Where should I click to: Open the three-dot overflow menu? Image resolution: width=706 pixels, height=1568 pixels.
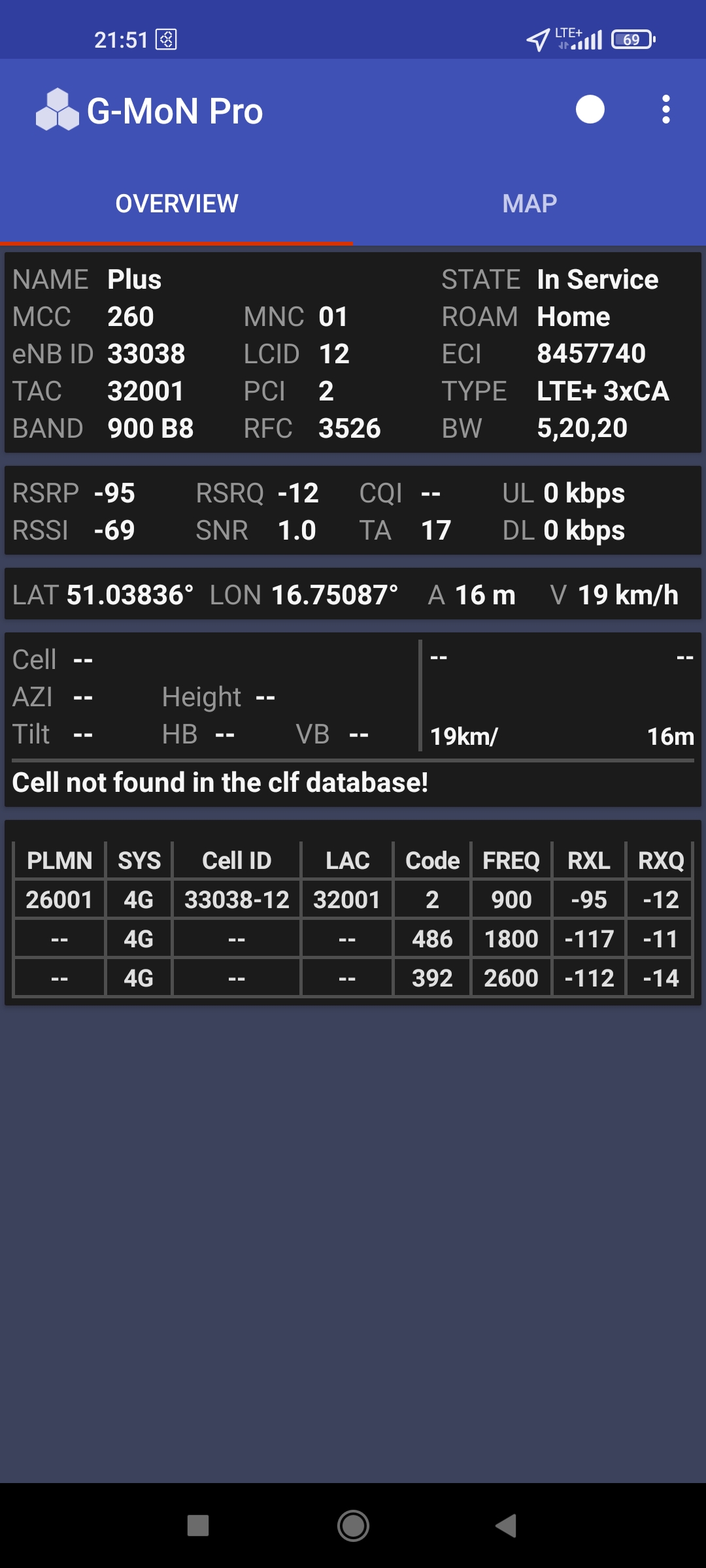[x=665, y=110]
